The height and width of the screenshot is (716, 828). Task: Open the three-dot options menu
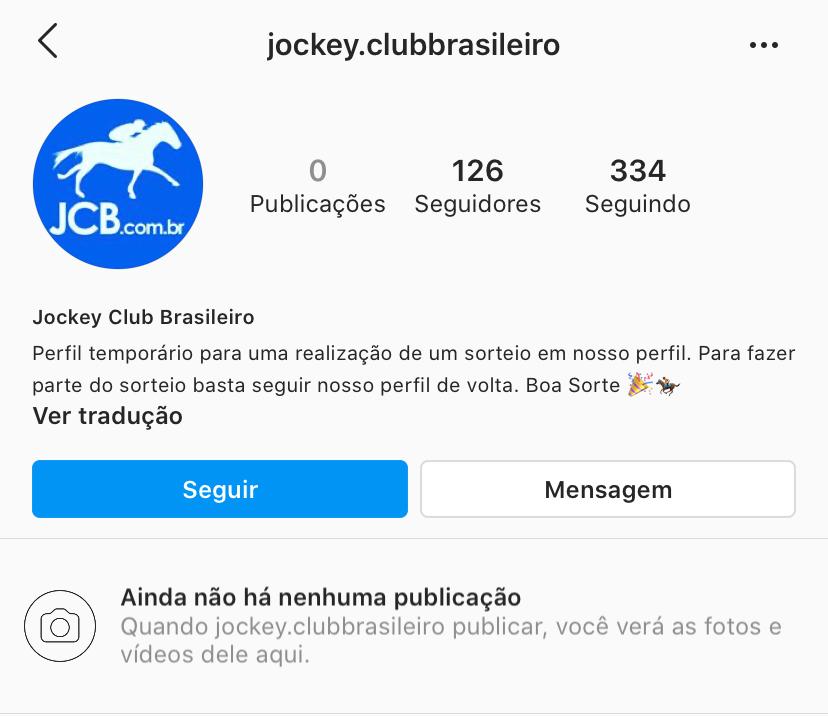[x=763, y=45]
